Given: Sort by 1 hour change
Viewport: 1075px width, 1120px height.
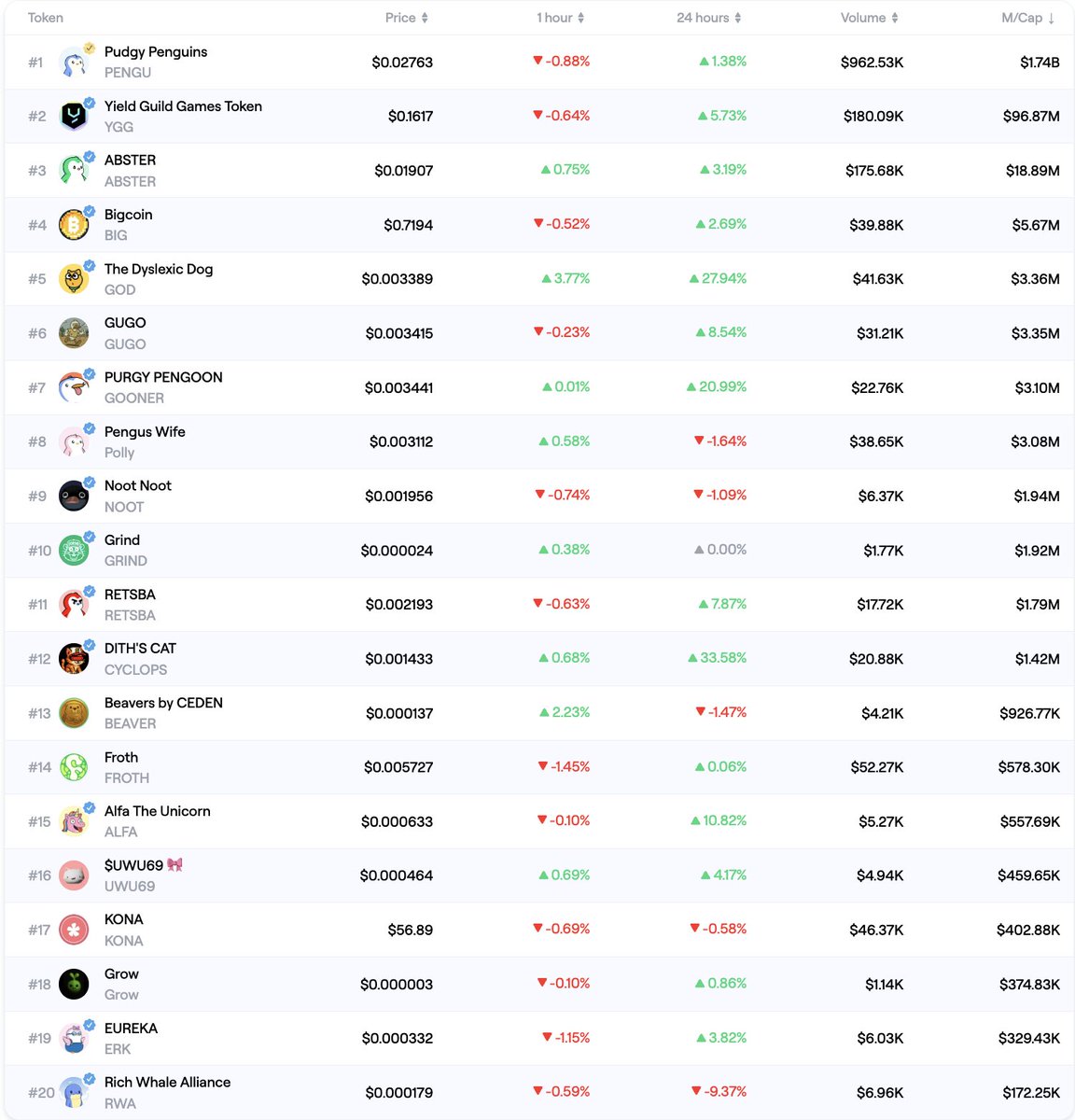Looking at the screenshot, I should (560, 18).
